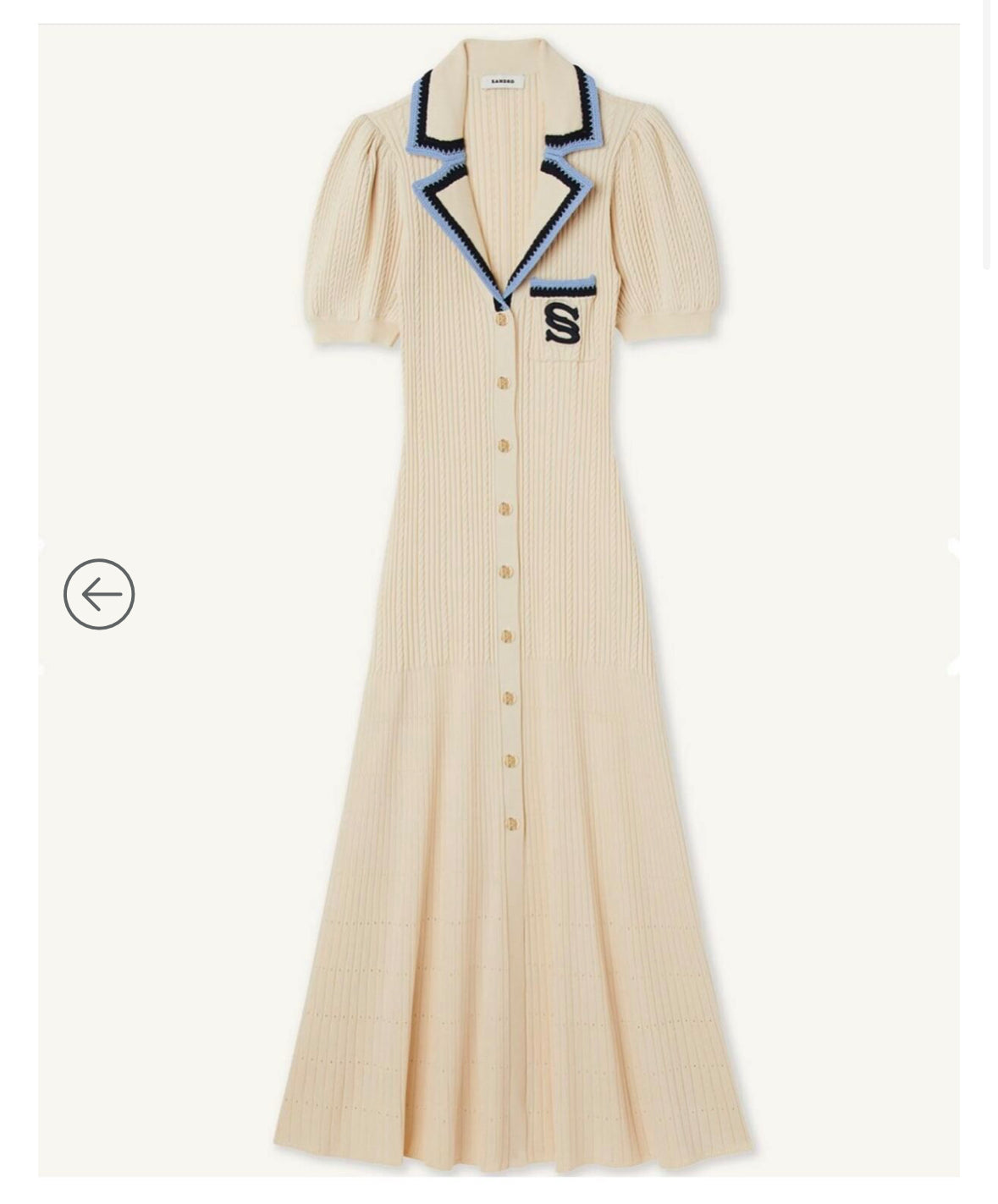Go to the previous product image
The width and height of the screenshot is (998, 1204).
[x=99, y=594]
